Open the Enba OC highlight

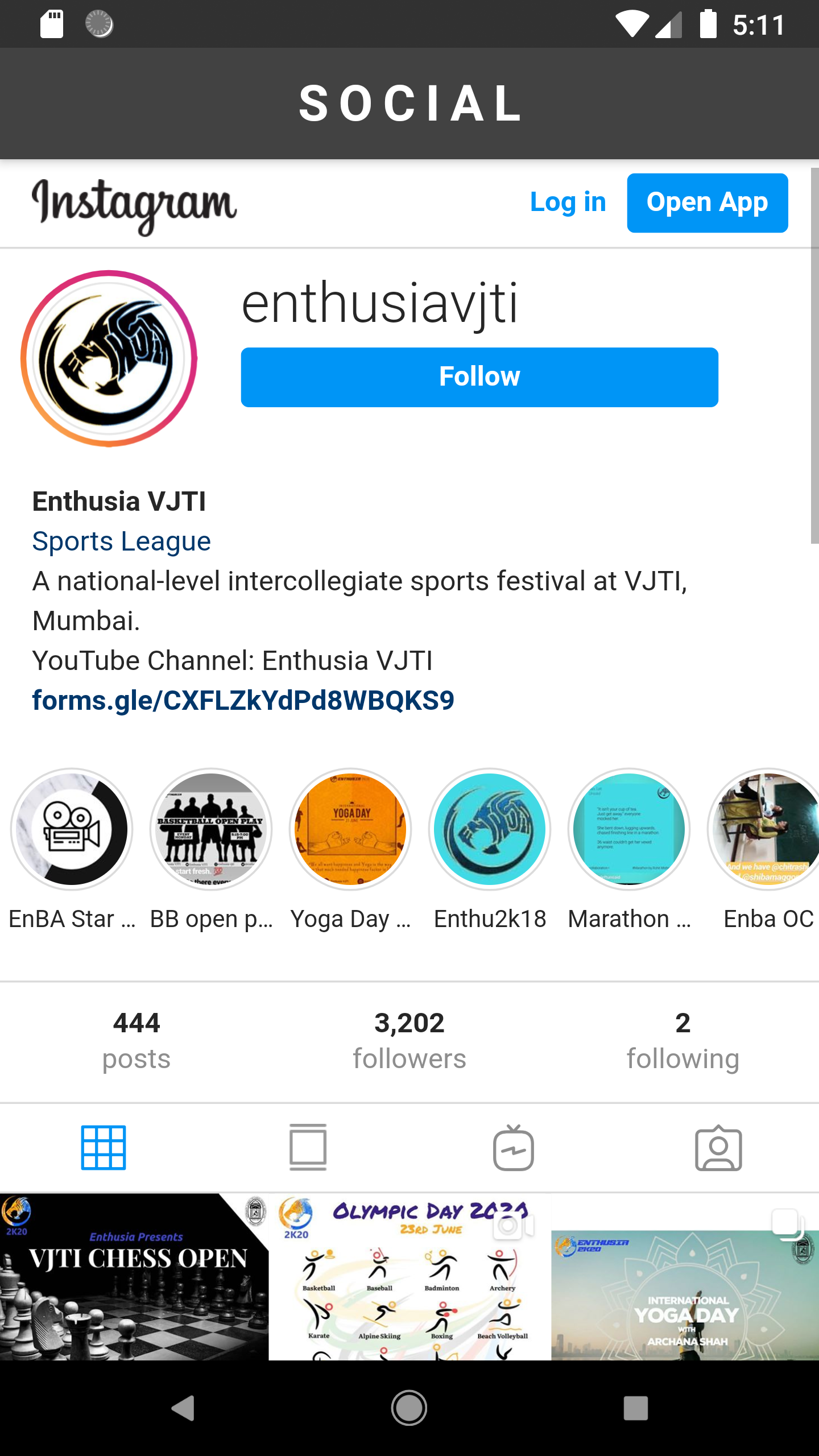pos(765,829)
